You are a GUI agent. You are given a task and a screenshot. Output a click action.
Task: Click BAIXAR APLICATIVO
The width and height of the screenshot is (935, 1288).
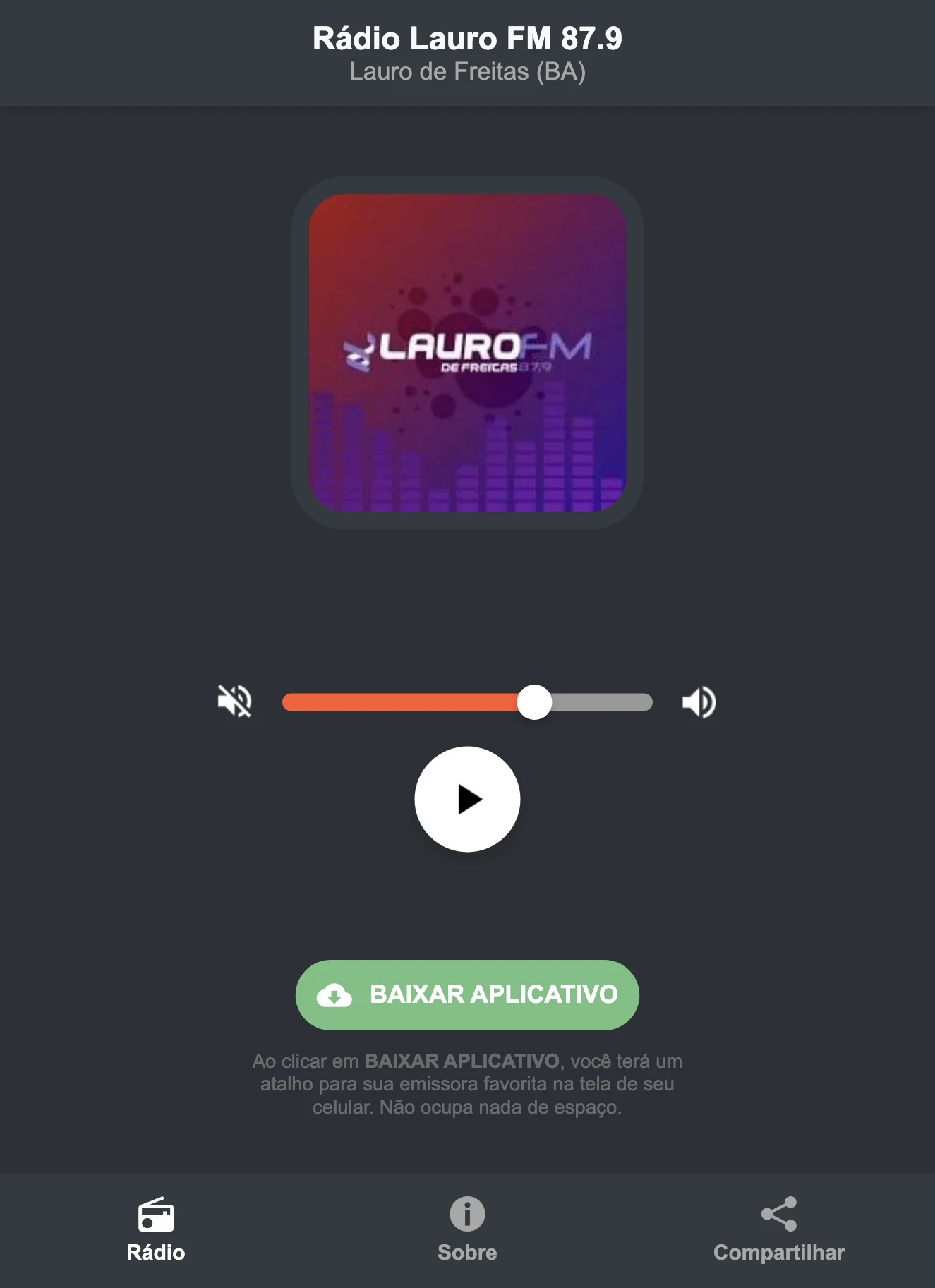point(466,995)
